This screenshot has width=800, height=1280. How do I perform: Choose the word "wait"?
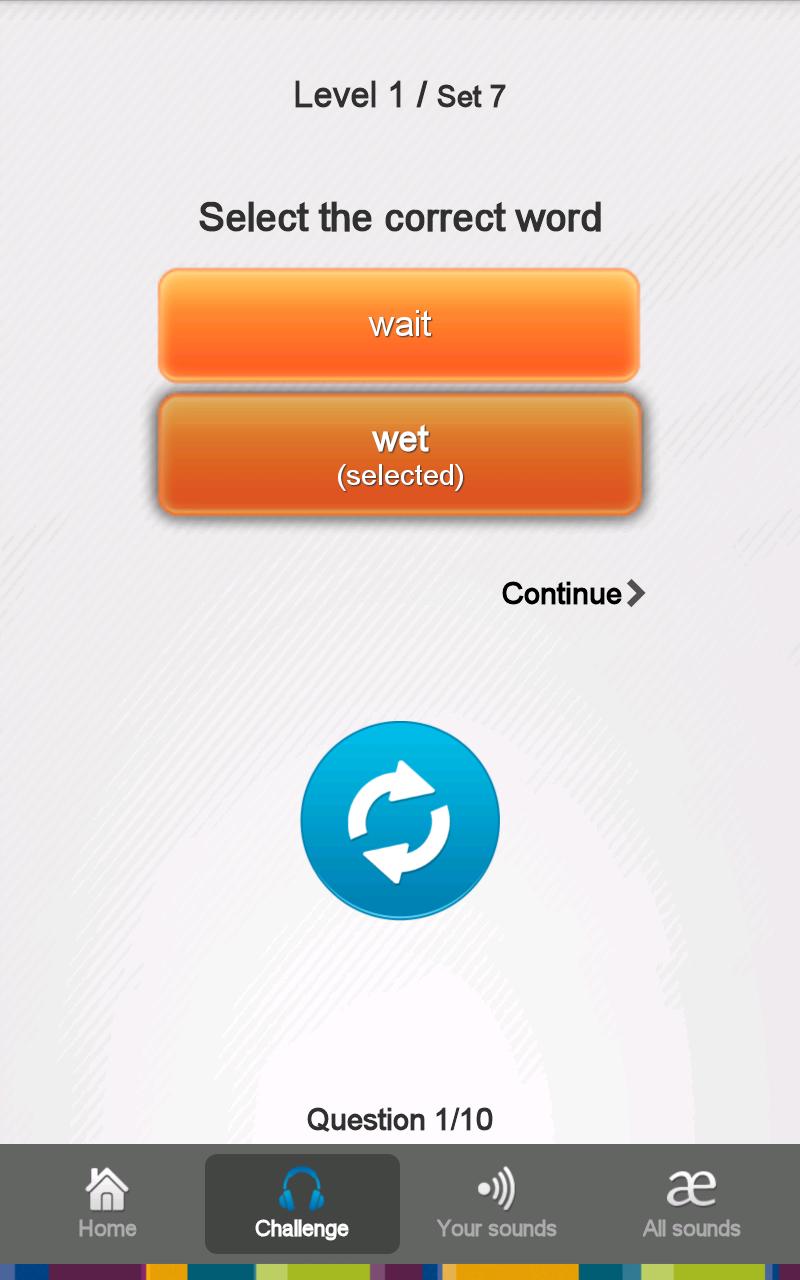tap(399, 325)
